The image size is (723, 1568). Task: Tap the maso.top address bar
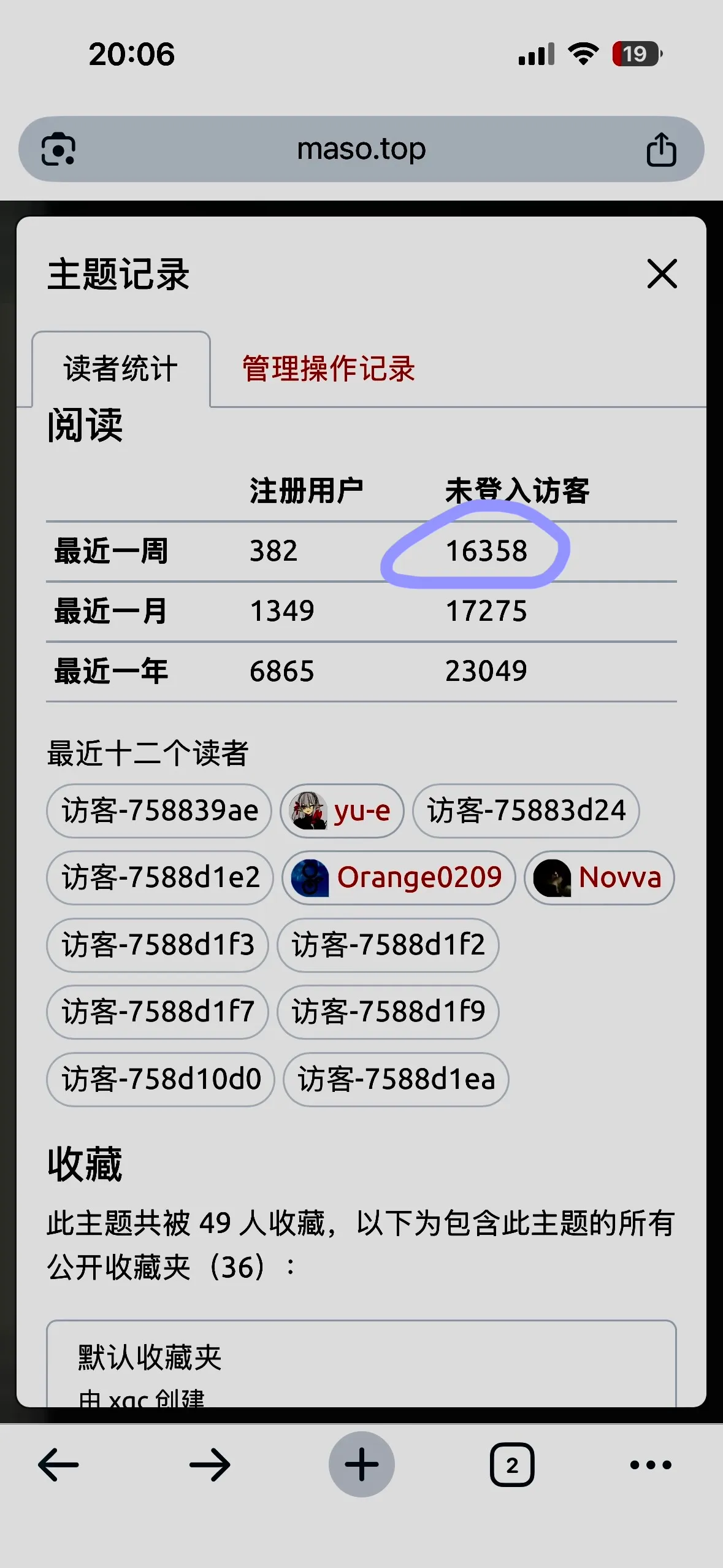[361, 149]
